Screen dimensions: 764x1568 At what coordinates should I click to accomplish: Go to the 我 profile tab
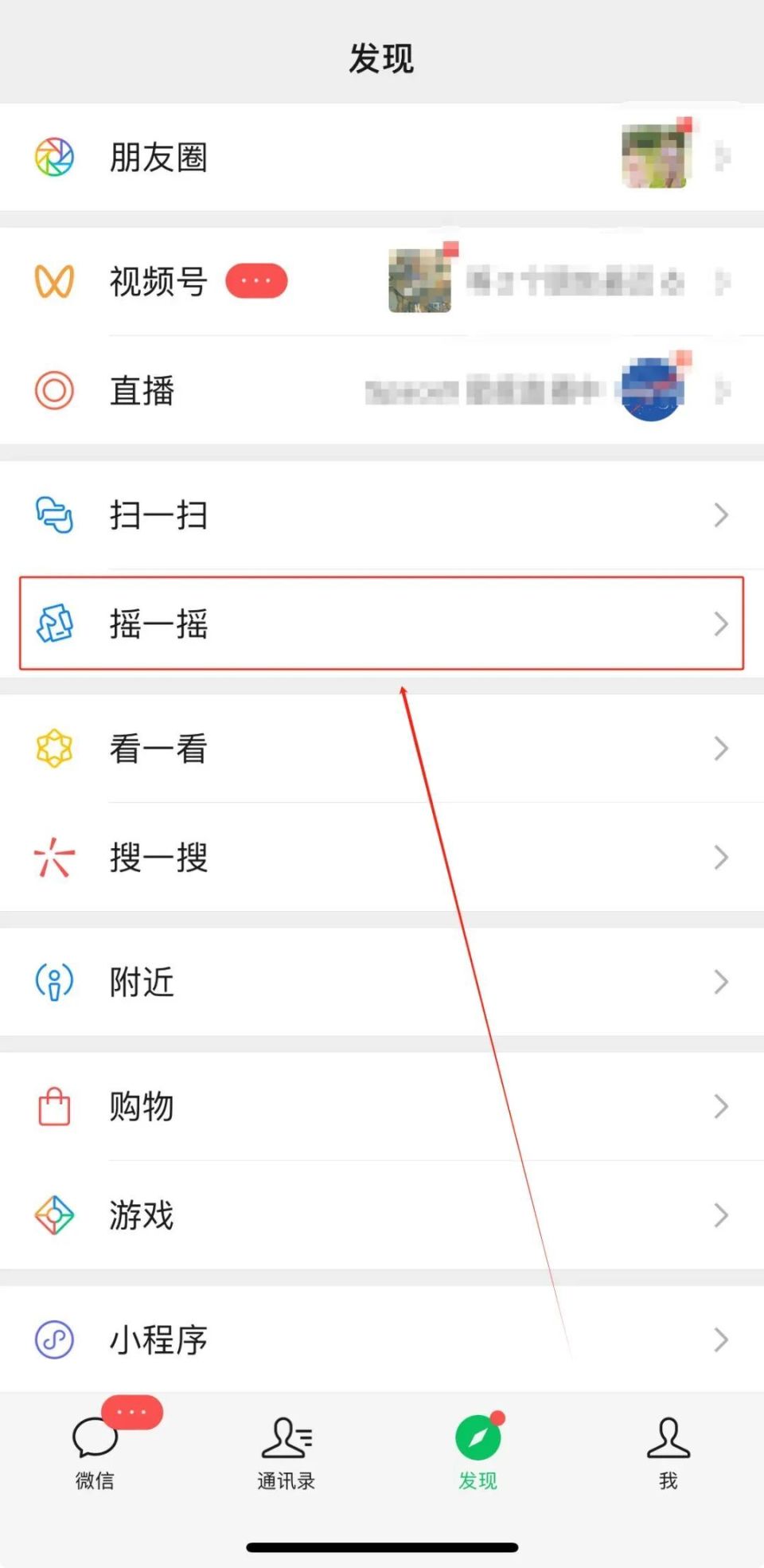(668, 1453)
